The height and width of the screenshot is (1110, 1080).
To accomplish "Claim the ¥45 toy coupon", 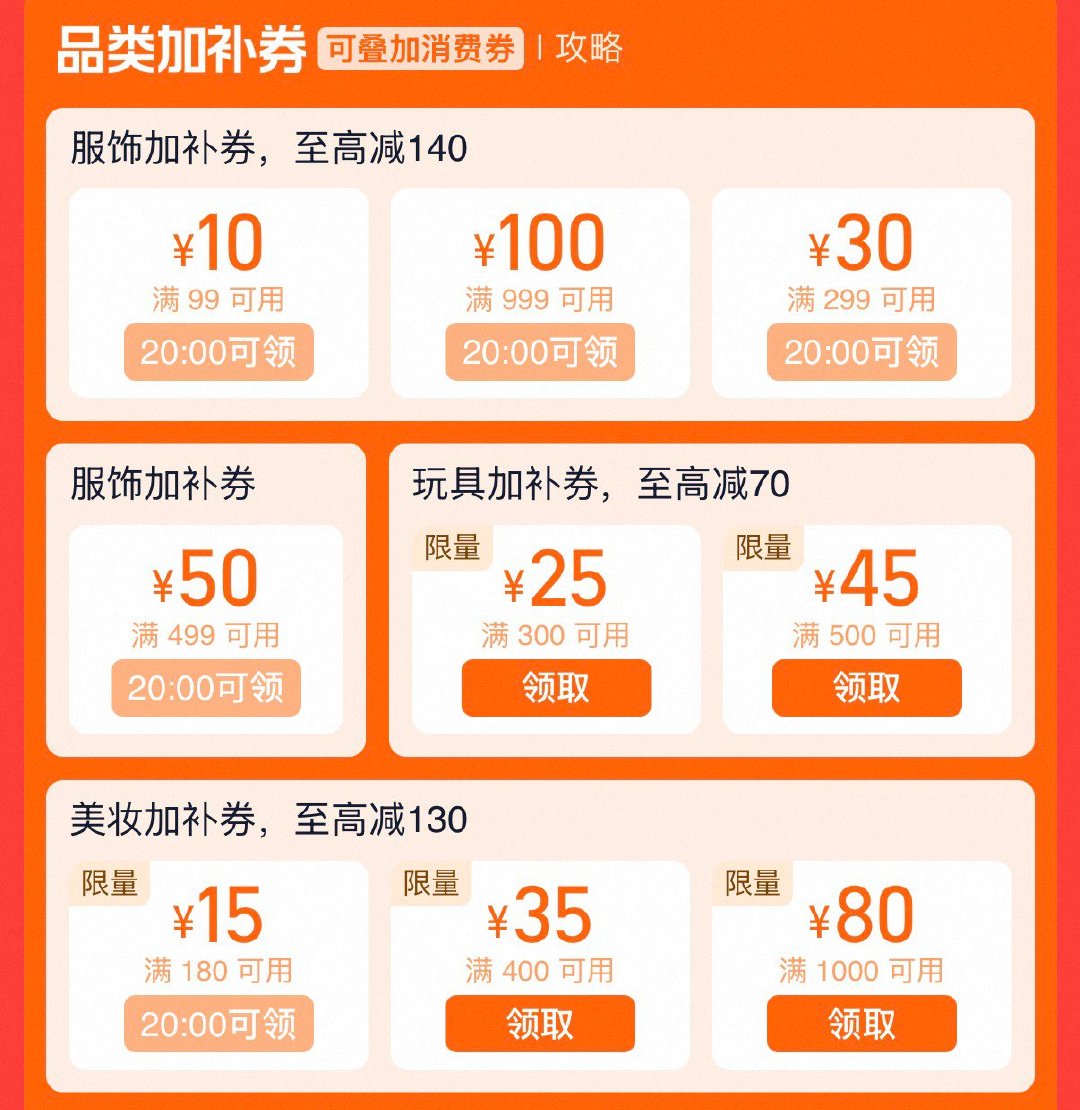I will pos(866,687).
